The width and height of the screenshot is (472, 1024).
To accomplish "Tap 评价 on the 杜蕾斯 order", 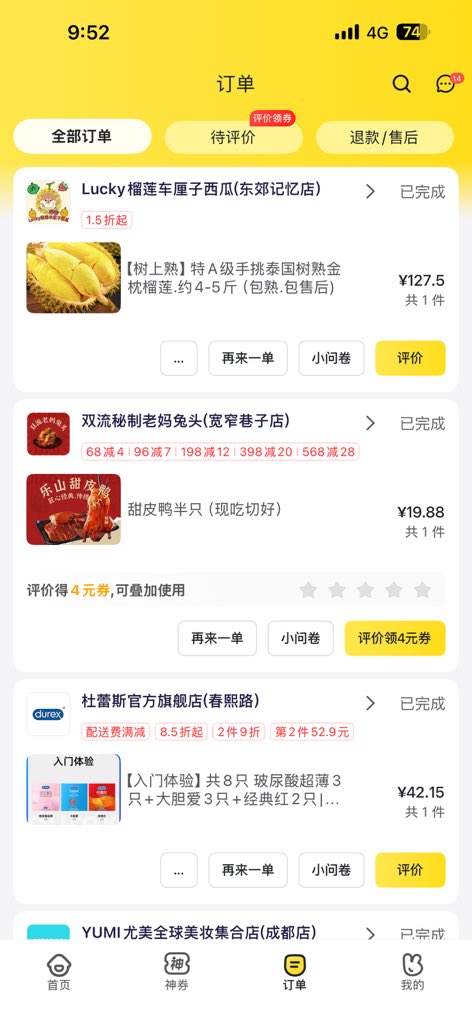I will point(410,870).
